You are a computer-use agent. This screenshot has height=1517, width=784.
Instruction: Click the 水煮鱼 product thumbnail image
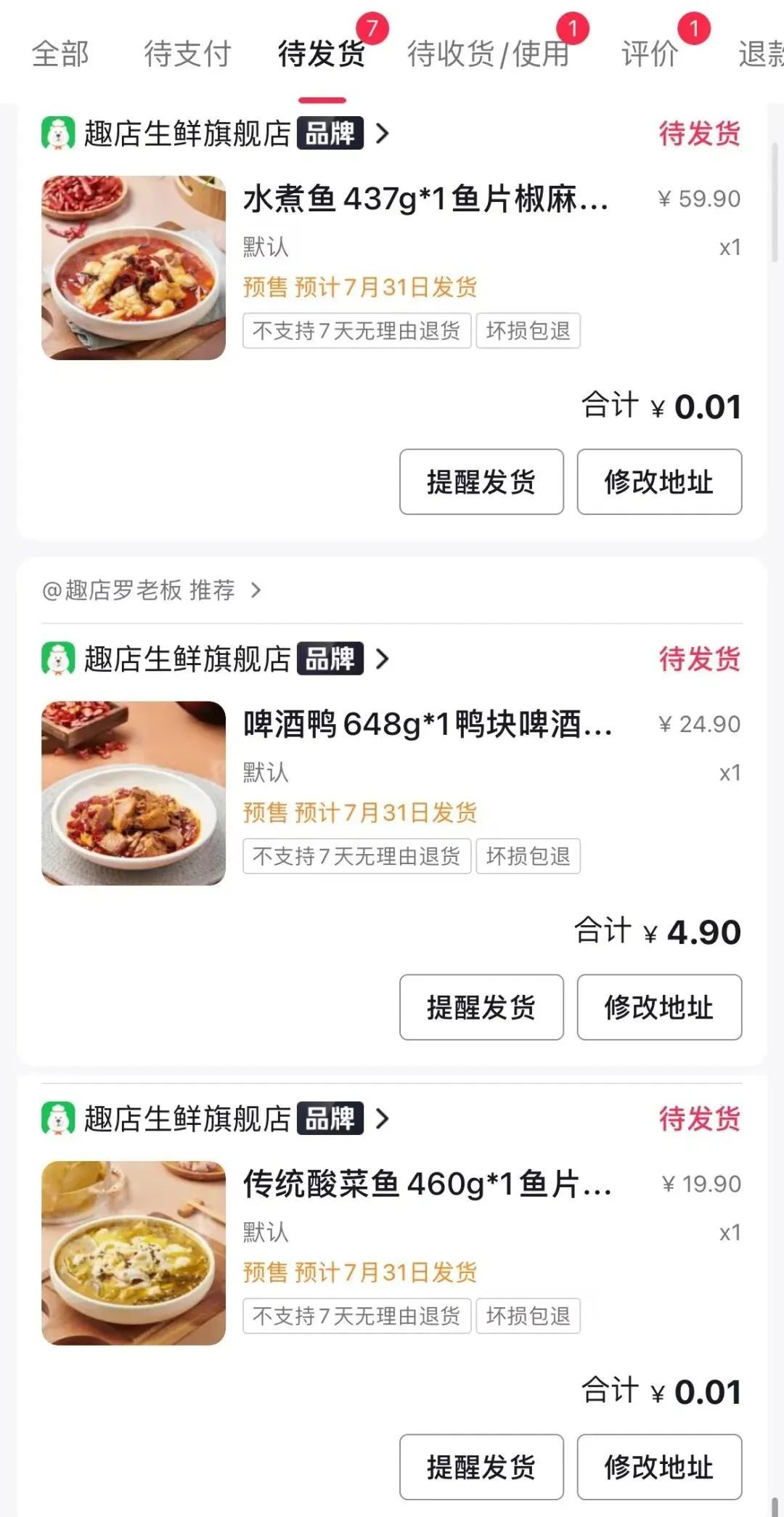133,267
